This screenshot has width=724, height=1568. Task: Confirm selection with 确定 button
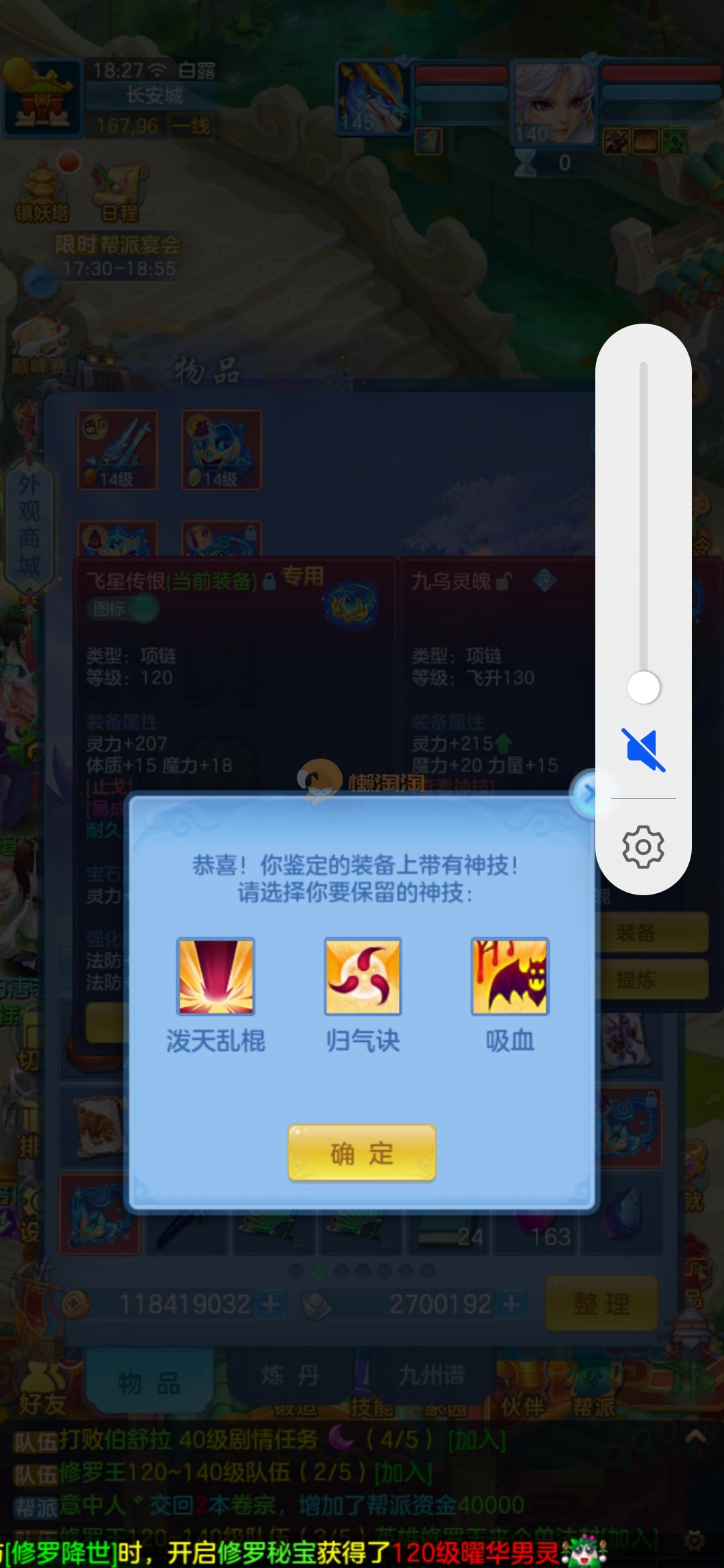362,1153
